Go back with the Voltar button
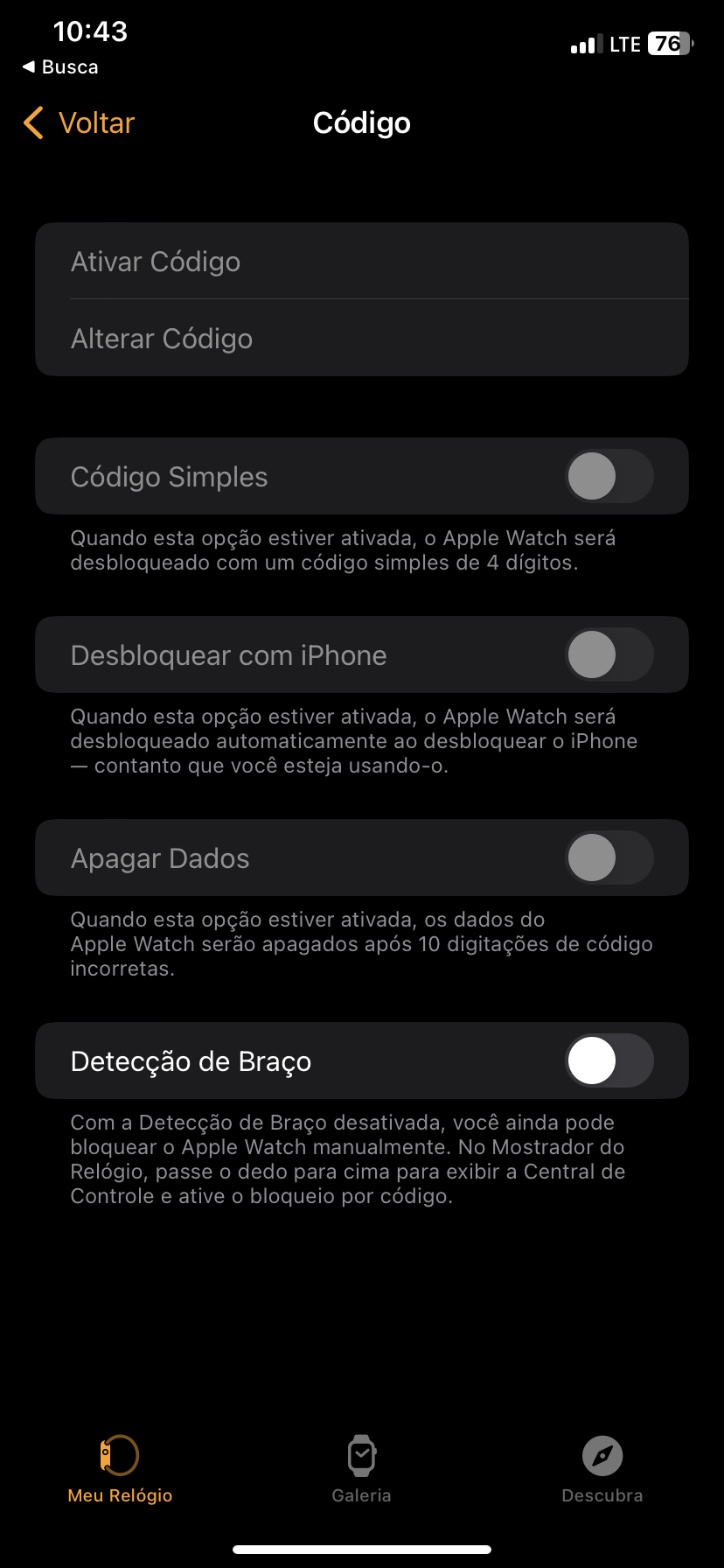This screenshot has width=724, height=1568. pos(80,123)
